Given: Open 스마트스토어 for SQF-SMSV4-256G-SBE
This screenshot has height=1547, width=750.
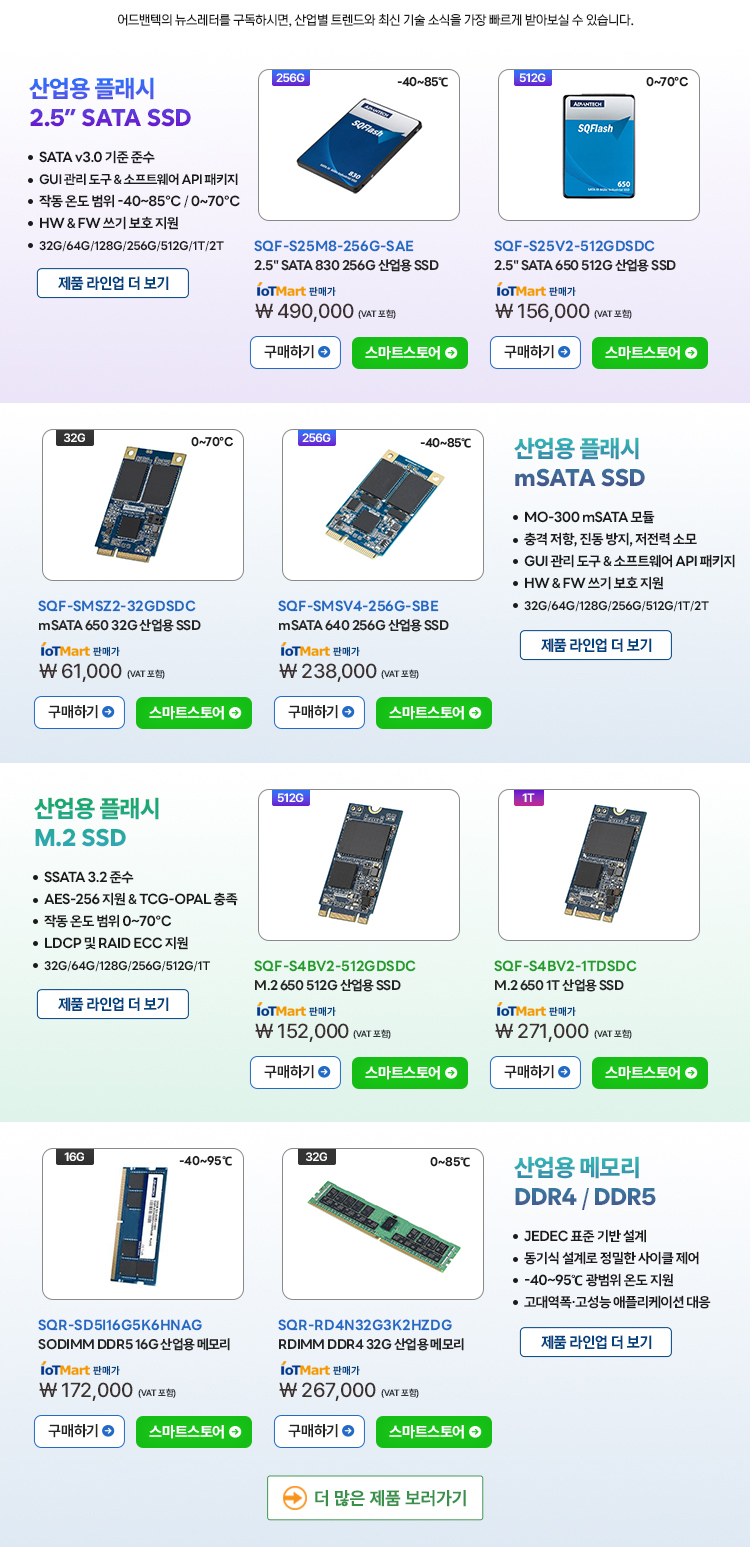Looking at the screenshot, I should click(434, 713).
